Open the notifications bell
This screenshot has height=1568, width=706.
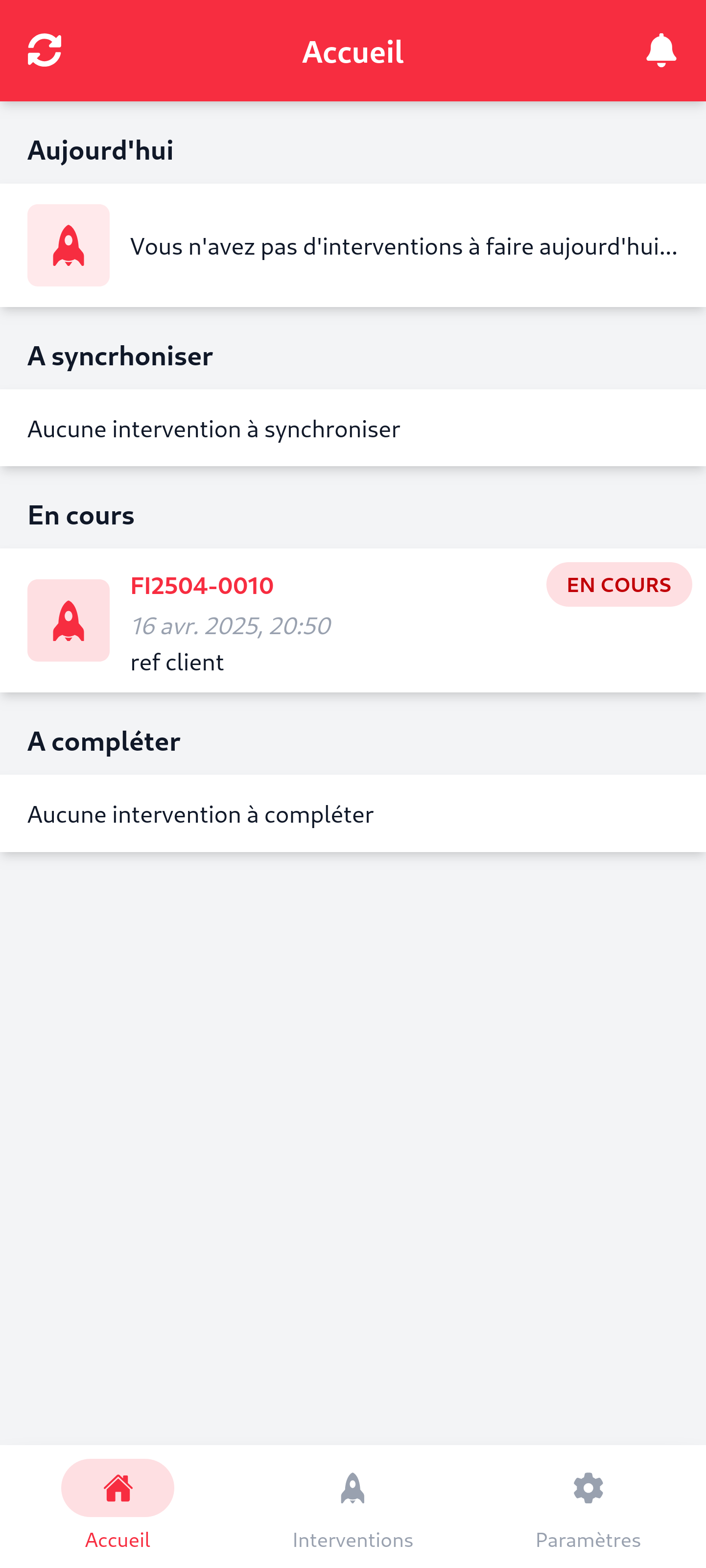[x=661, y=50]
